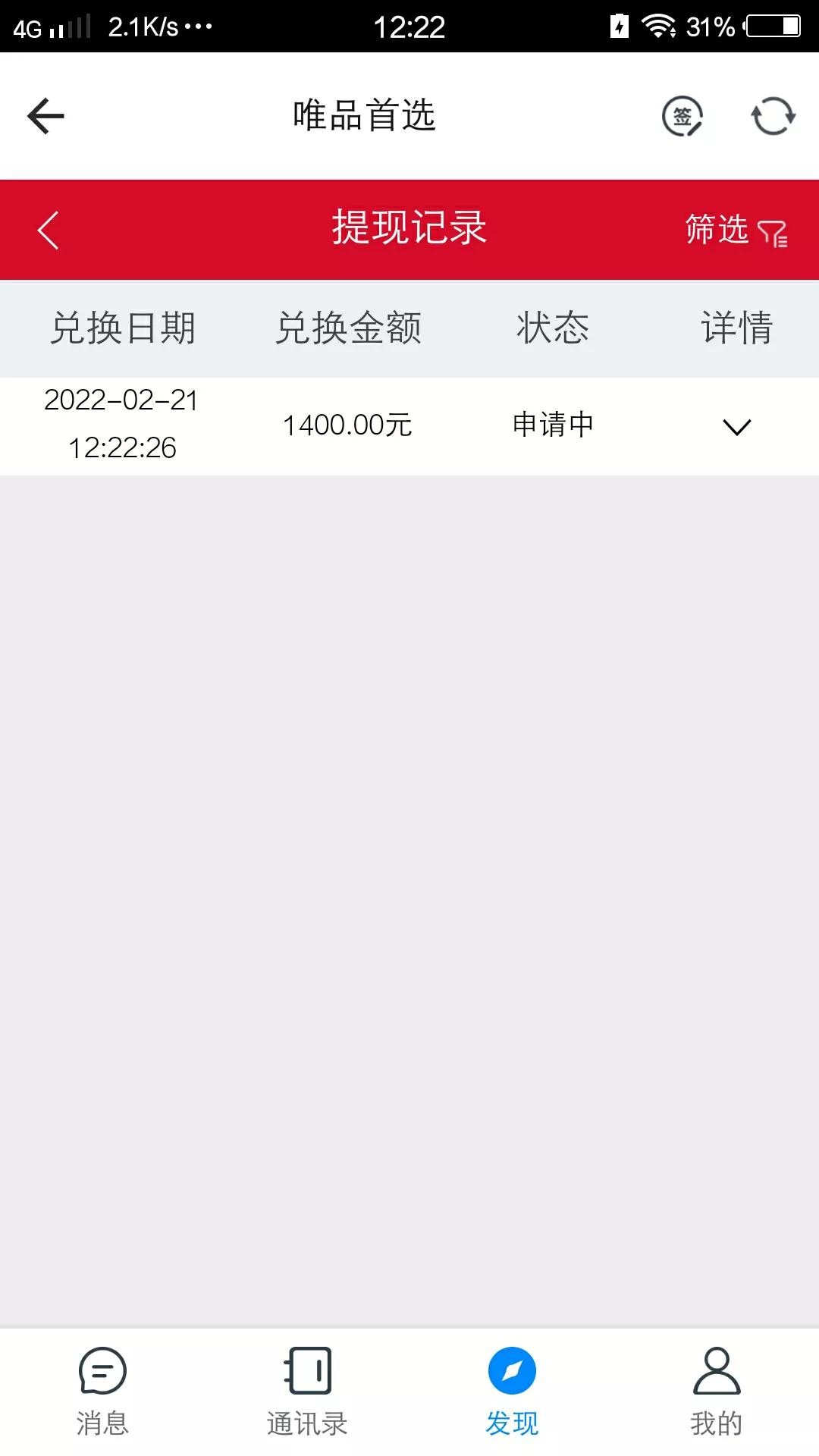Refresh the 唯品首选 page
The width and height of the screenshot is (819, 1456).
tap(773, 117)
